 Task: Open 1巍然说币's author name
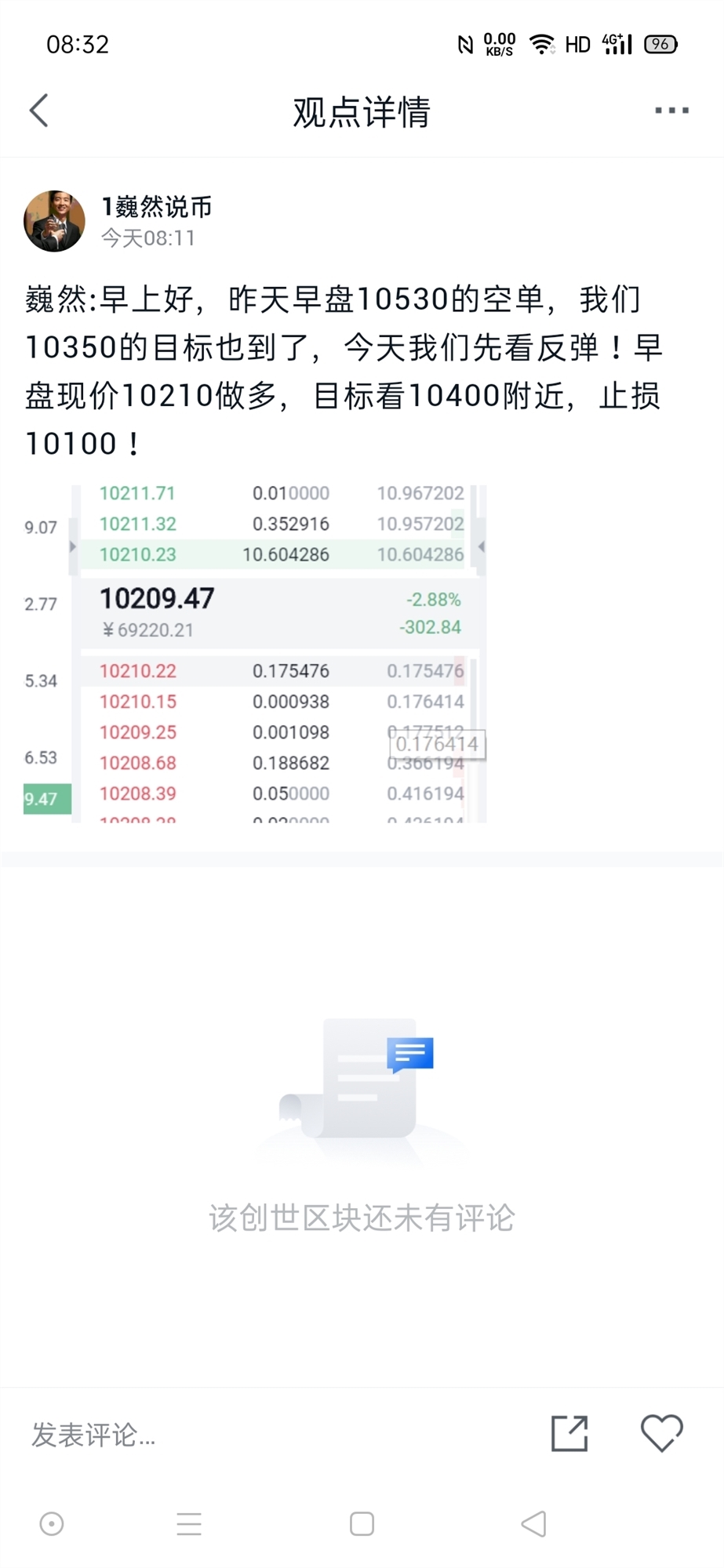[x=157, y=207]
